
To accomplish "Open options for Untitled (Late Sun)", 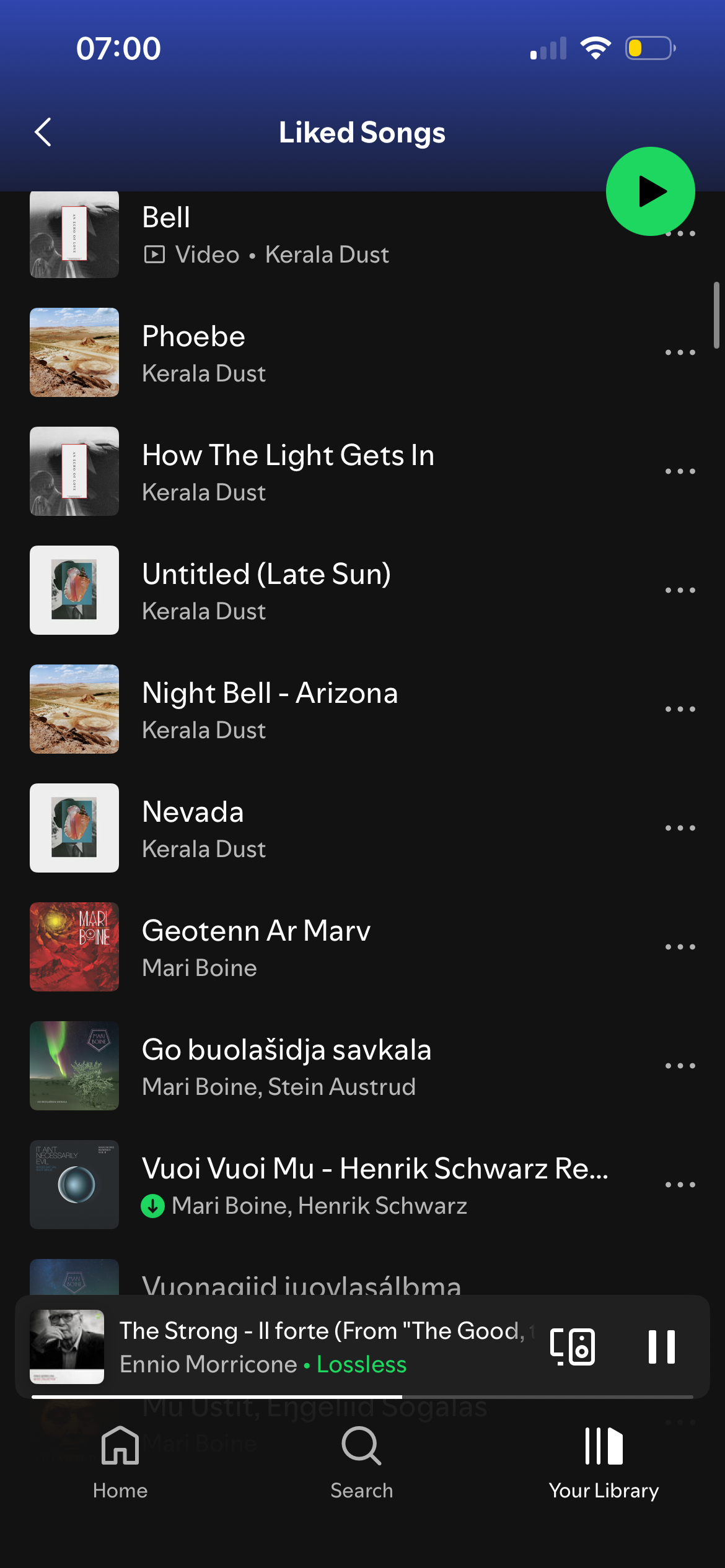I will [680, 591].
